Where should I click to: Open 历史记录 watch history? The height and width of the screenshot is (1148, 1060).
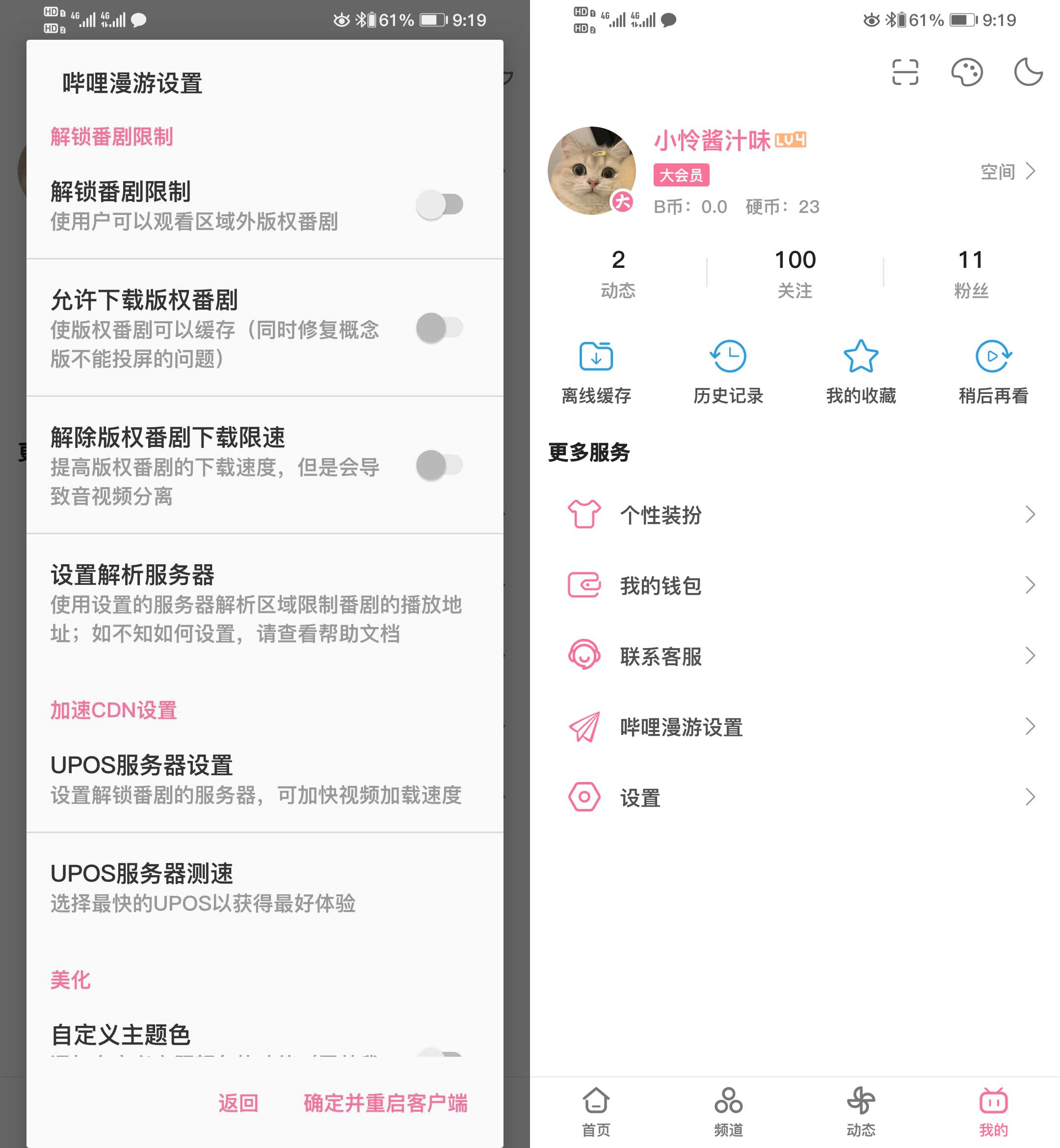(728, 371)
